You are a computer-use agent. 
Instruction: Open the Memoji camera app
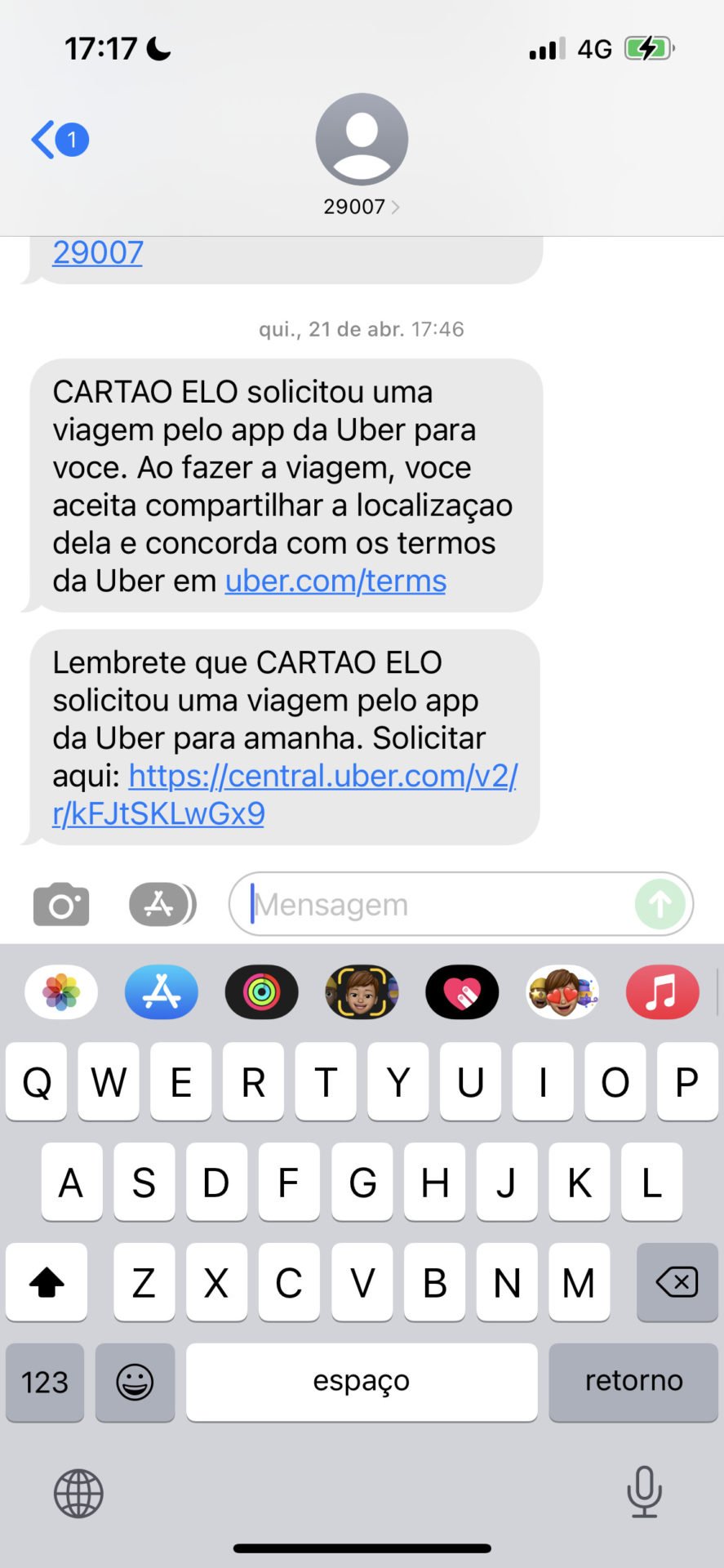(362, 992)
